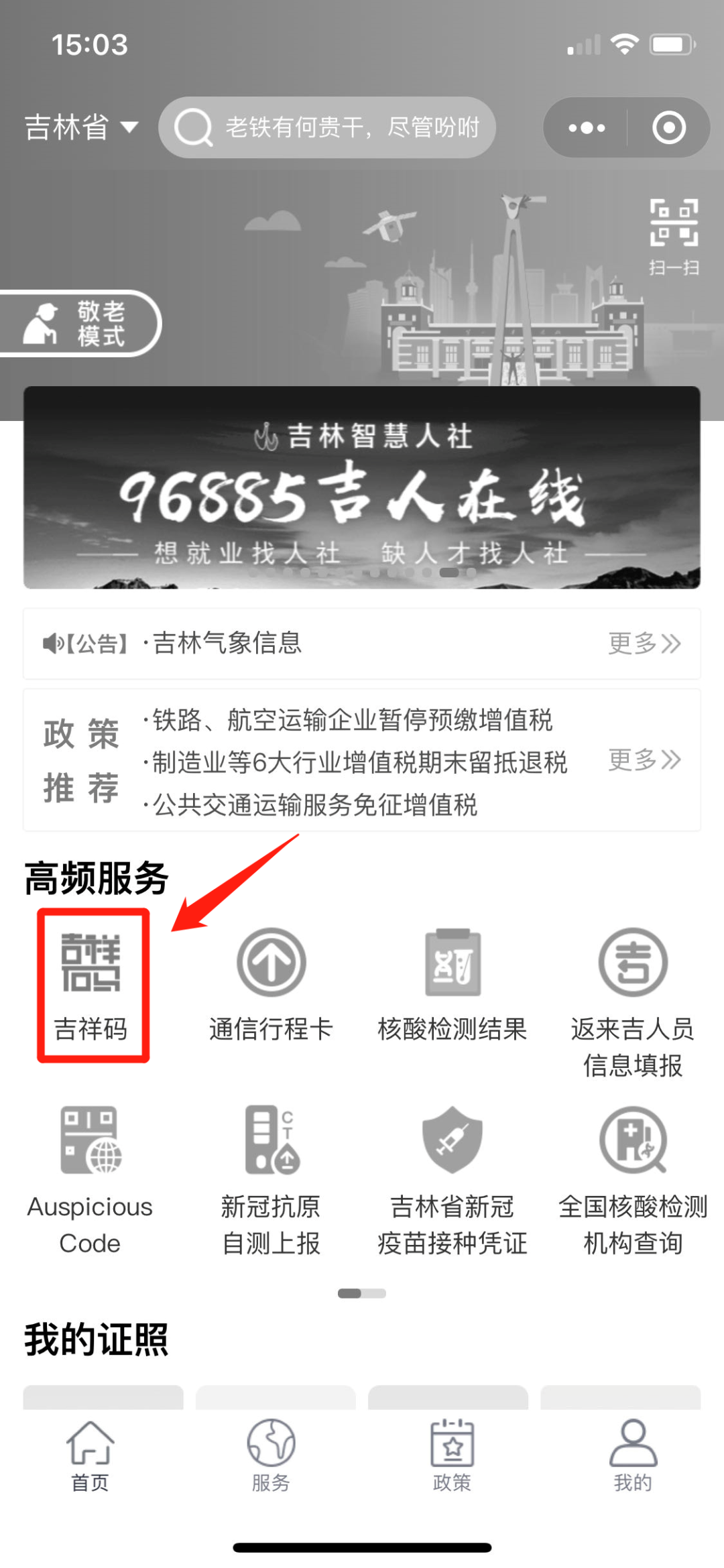View more announcements next to 吉林气象信息
The image size is (724, 1568).
point(644,644)
